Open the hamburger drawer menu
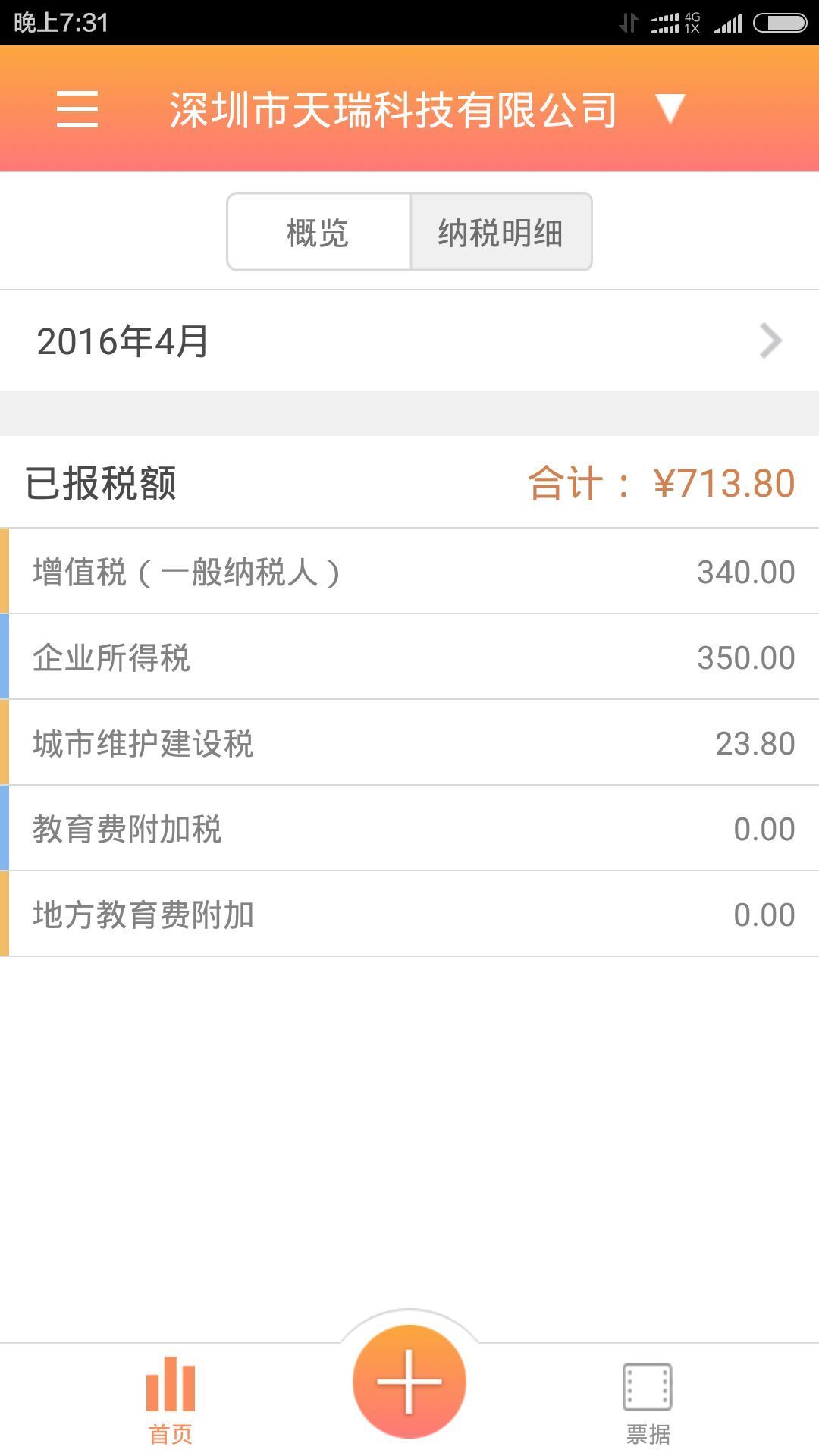The width and height of the screenshot is (819, 1456). [x=77, y=109]
